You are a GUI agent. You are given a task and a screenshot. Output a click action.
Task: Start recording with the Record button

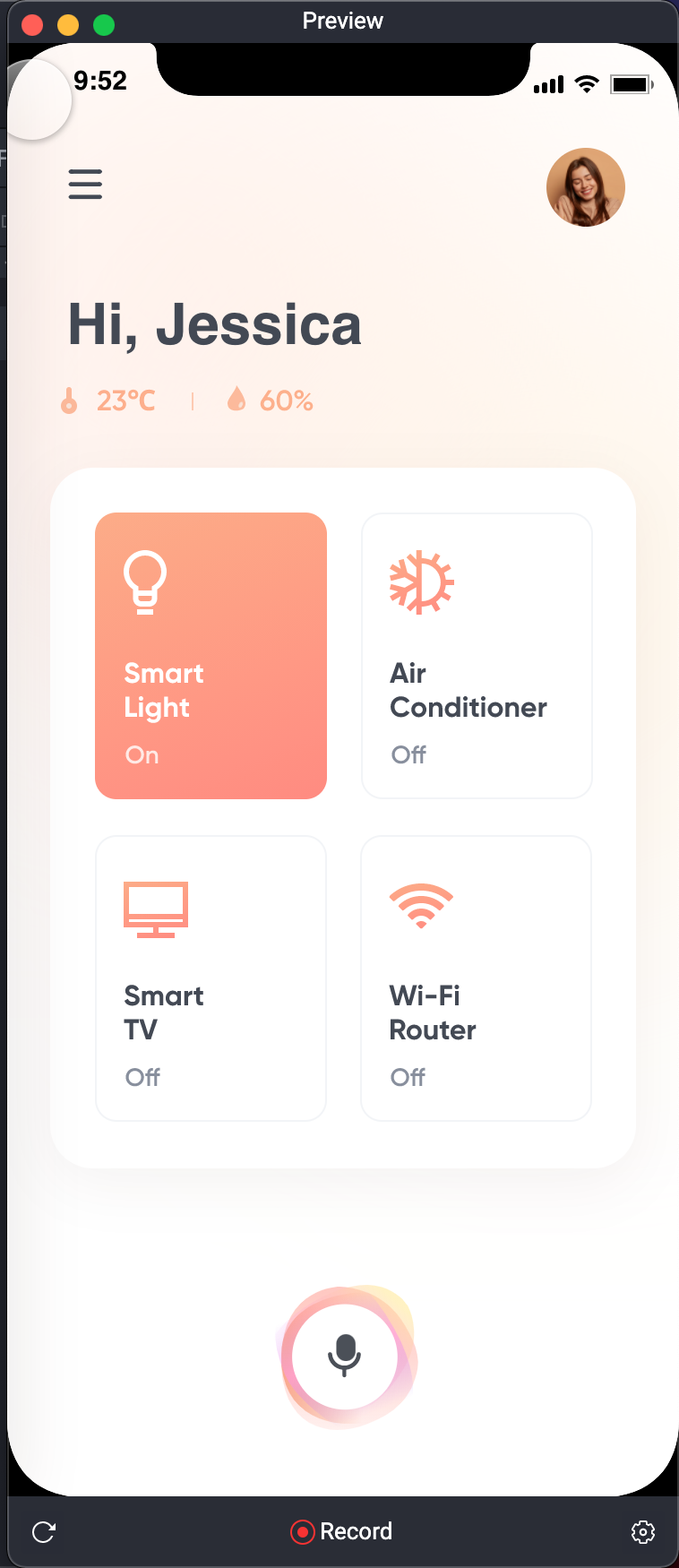pyautogui.click(x=341, y=1531)
